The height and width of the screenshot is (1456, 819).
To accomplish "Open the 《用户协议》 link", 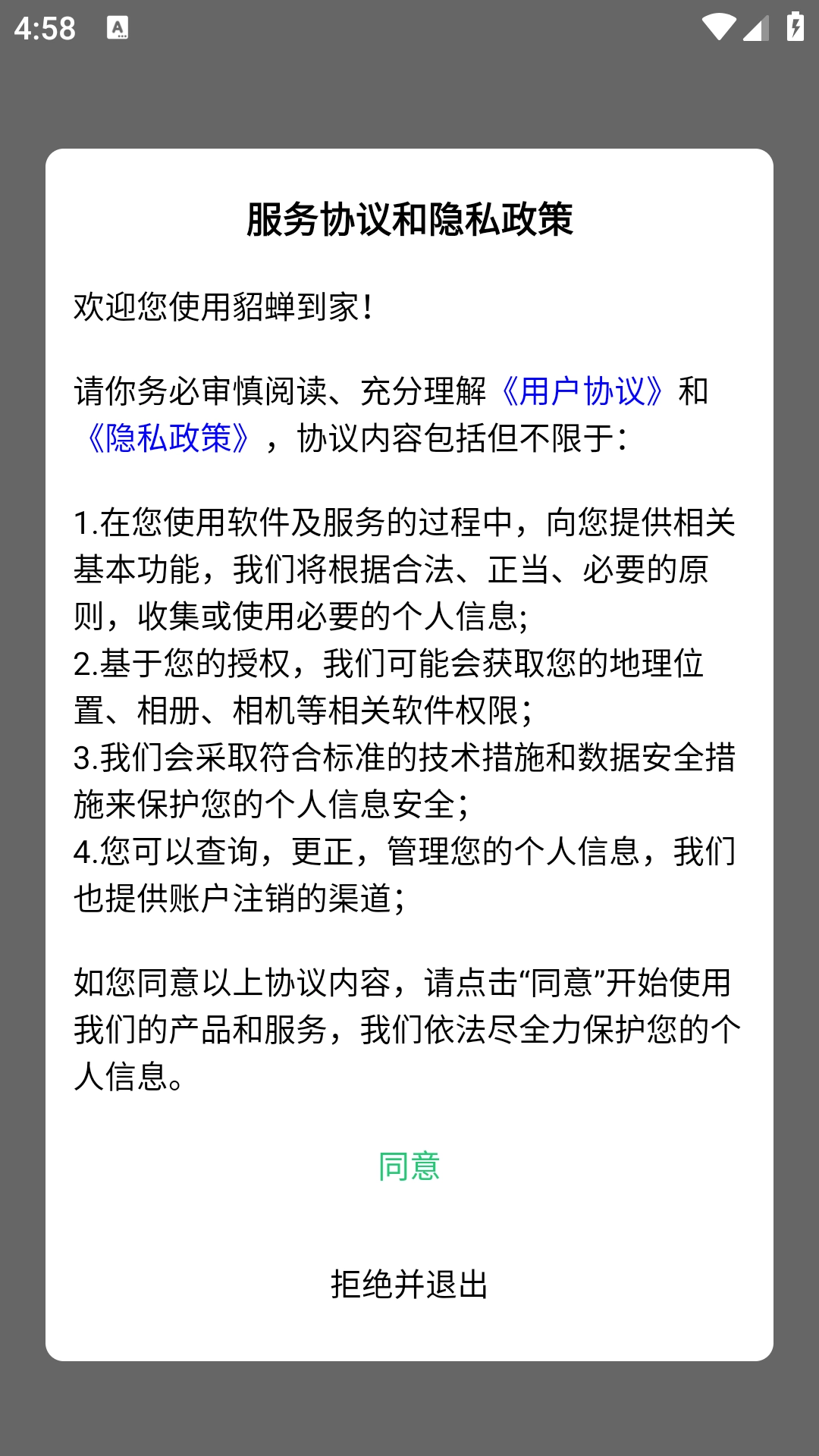I will (582, 391).
